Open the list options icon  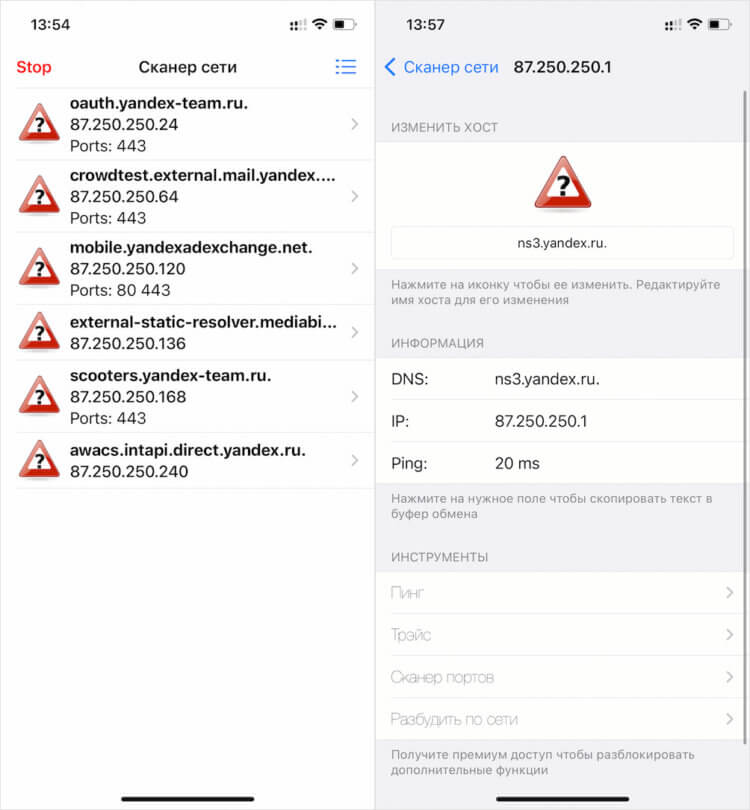tap(345, 67)
